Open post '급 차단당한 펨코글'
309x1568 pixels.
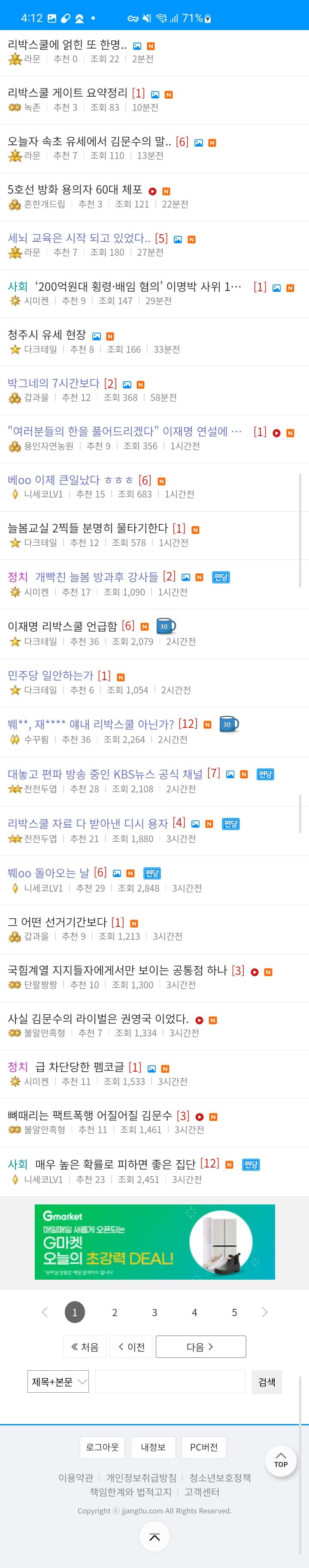point(80,1067)
